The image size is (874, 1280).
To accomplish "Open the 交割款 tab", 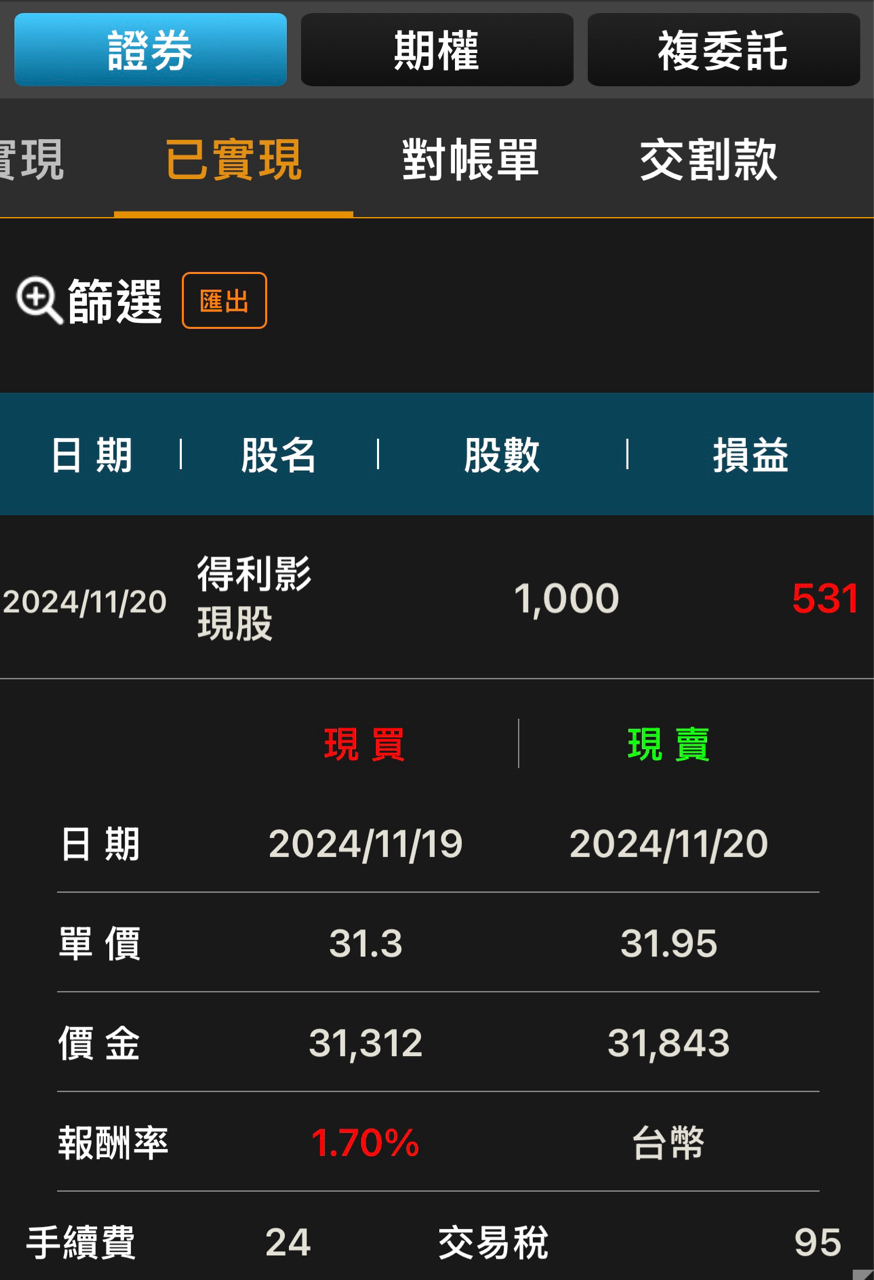I will point(708,160).
